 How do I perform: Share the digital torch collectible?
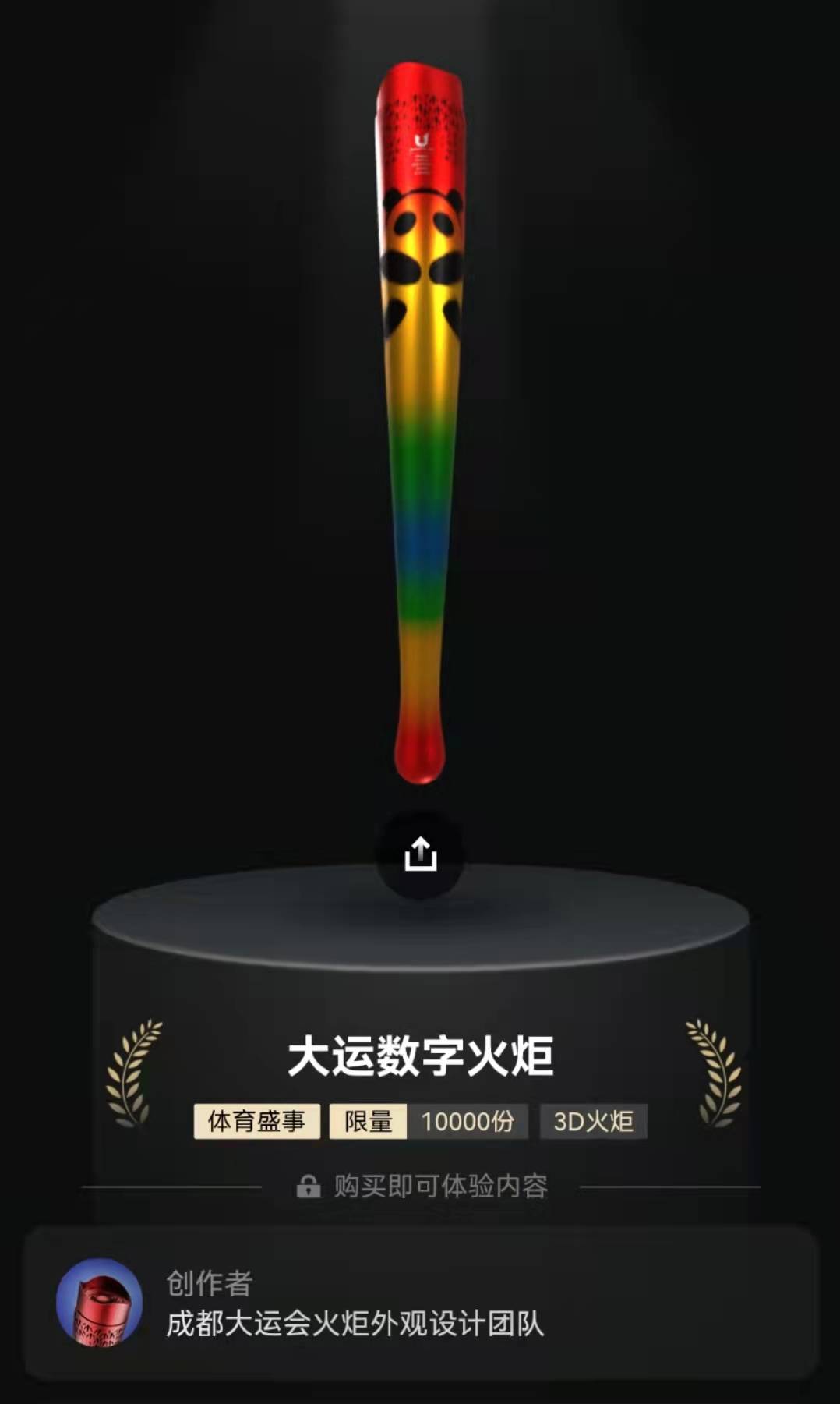point(420,854)
